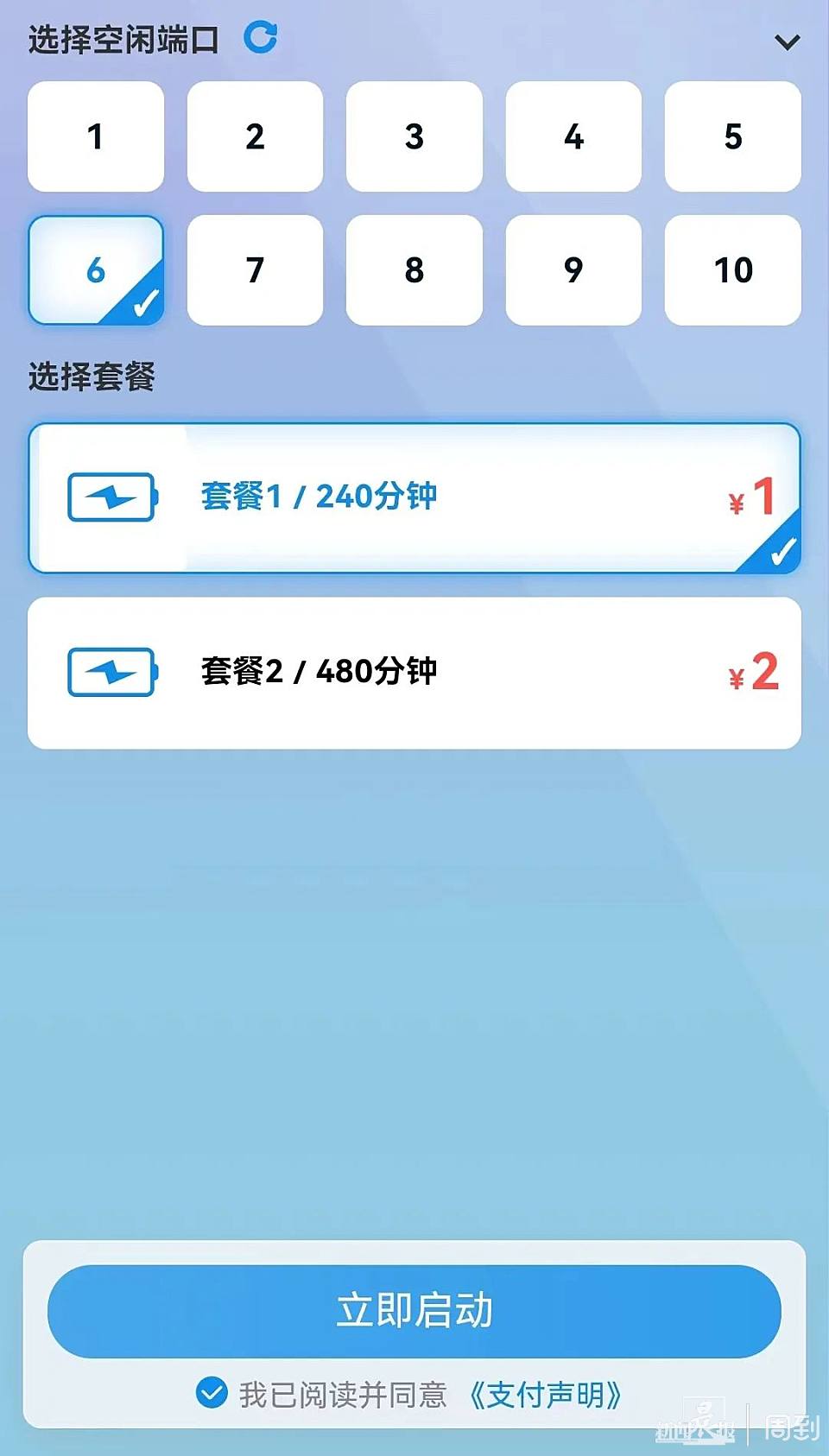The image size is (829, 1456).
Task: Choose port 7
Action: [255, 270]
